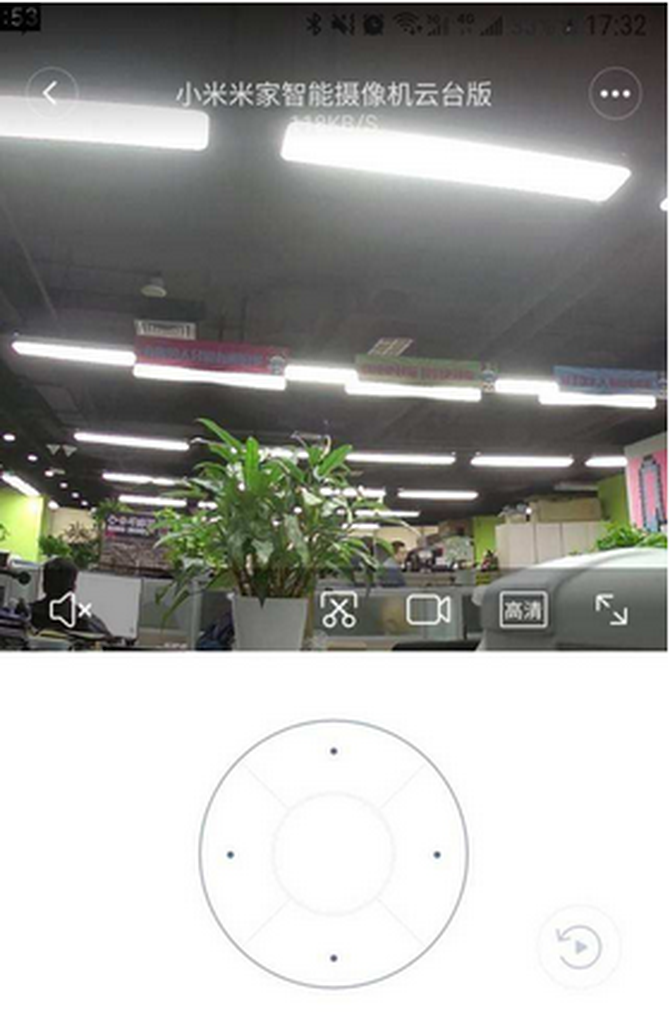Image resolution: width=670 pixels, height=1036 pixels.
Task: Tilt the camera downward
Action: tap(333, 958)
